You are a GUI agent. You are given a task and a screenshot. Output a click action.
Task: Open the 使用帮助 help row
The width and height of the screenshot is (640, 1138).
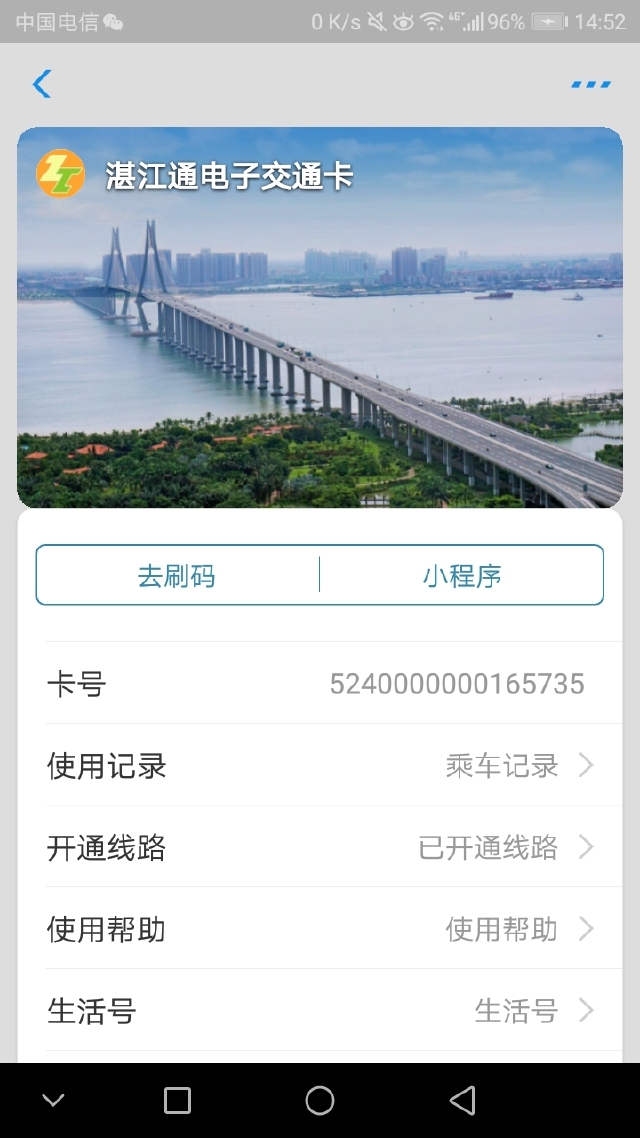point(320,930)
